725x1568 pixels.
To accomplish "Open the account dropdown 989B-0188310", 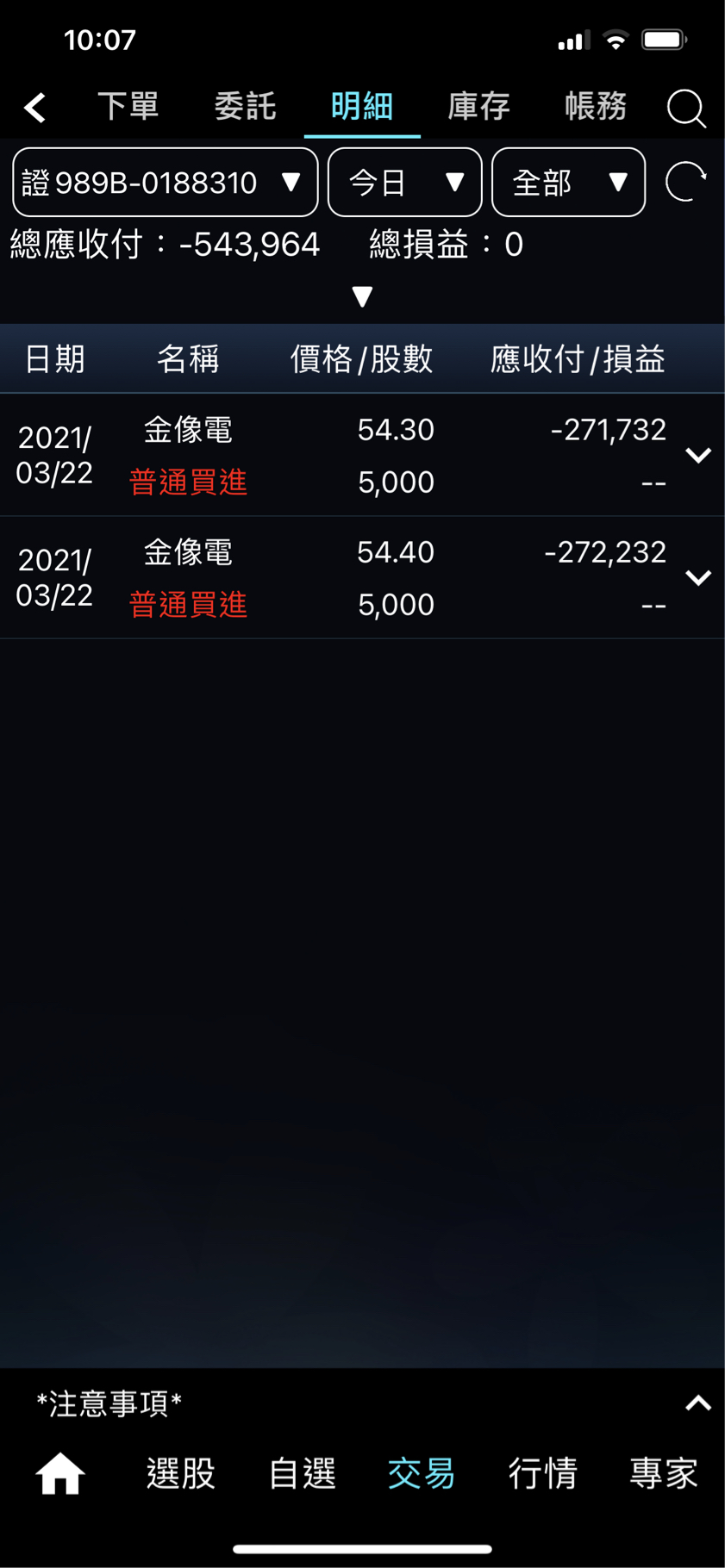I will (x=165, y=183).
